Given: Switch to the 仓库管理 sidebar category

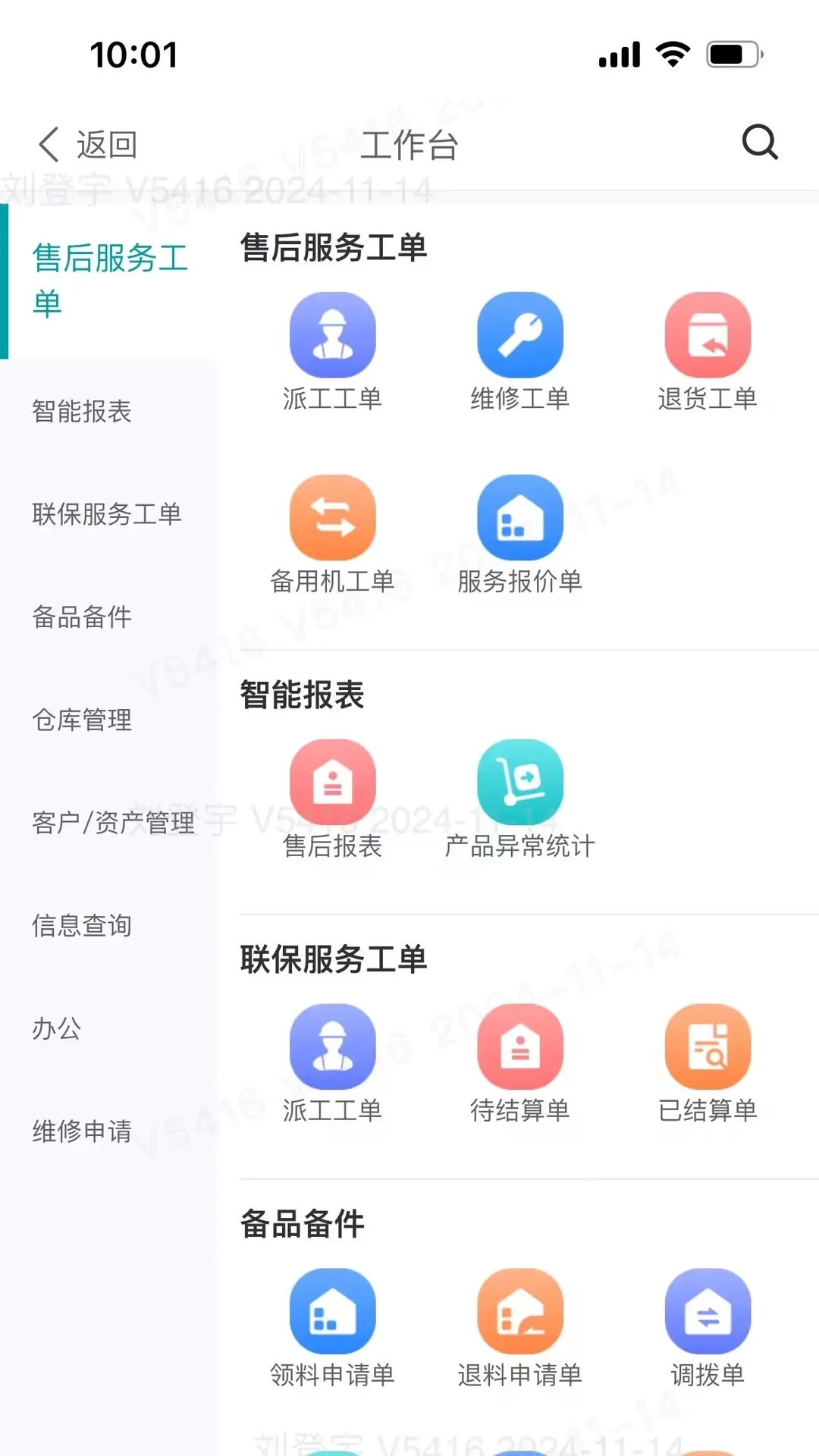Looking at the screenshot, I should pos(81,721).
